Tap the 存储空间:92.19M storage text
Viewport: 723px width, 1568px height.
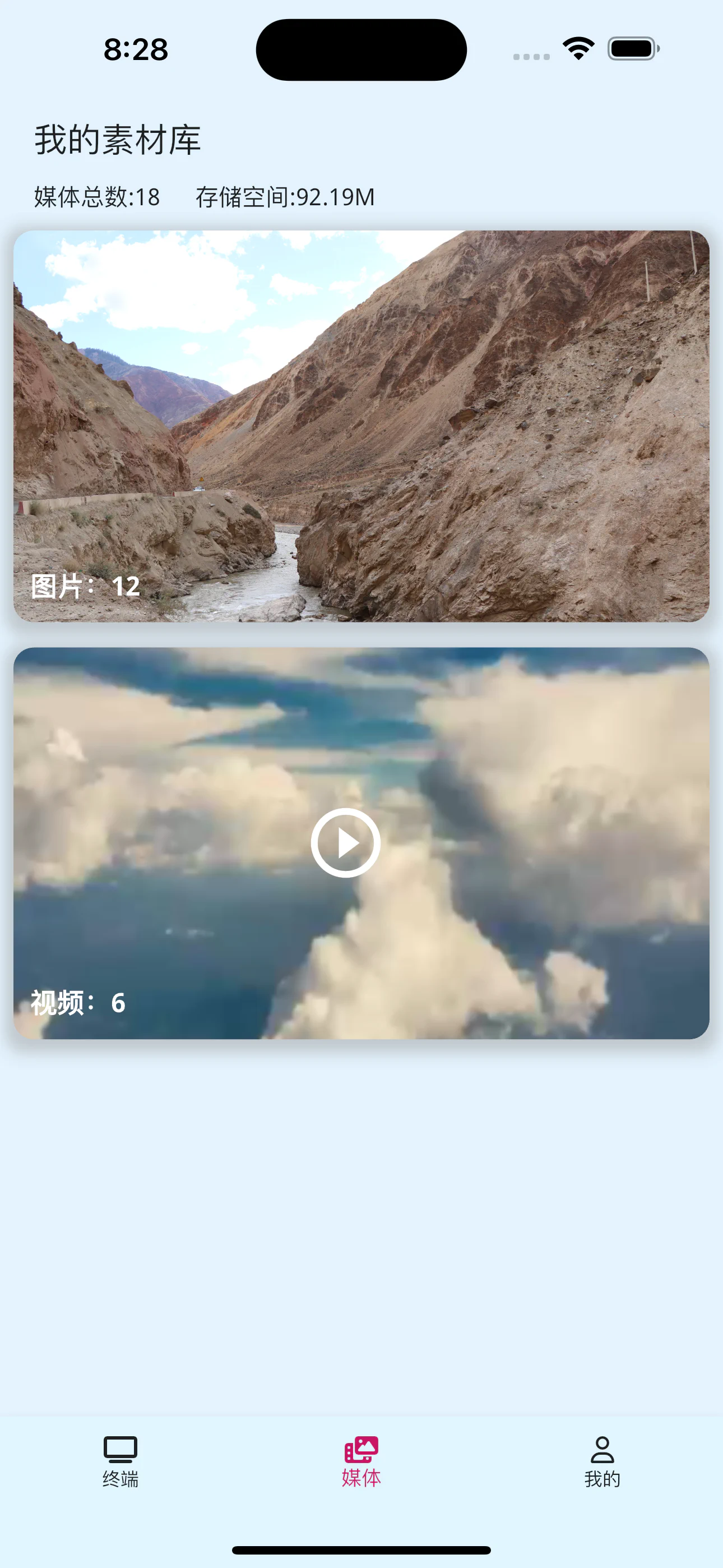pyautogui.click(x=284, y=196)
